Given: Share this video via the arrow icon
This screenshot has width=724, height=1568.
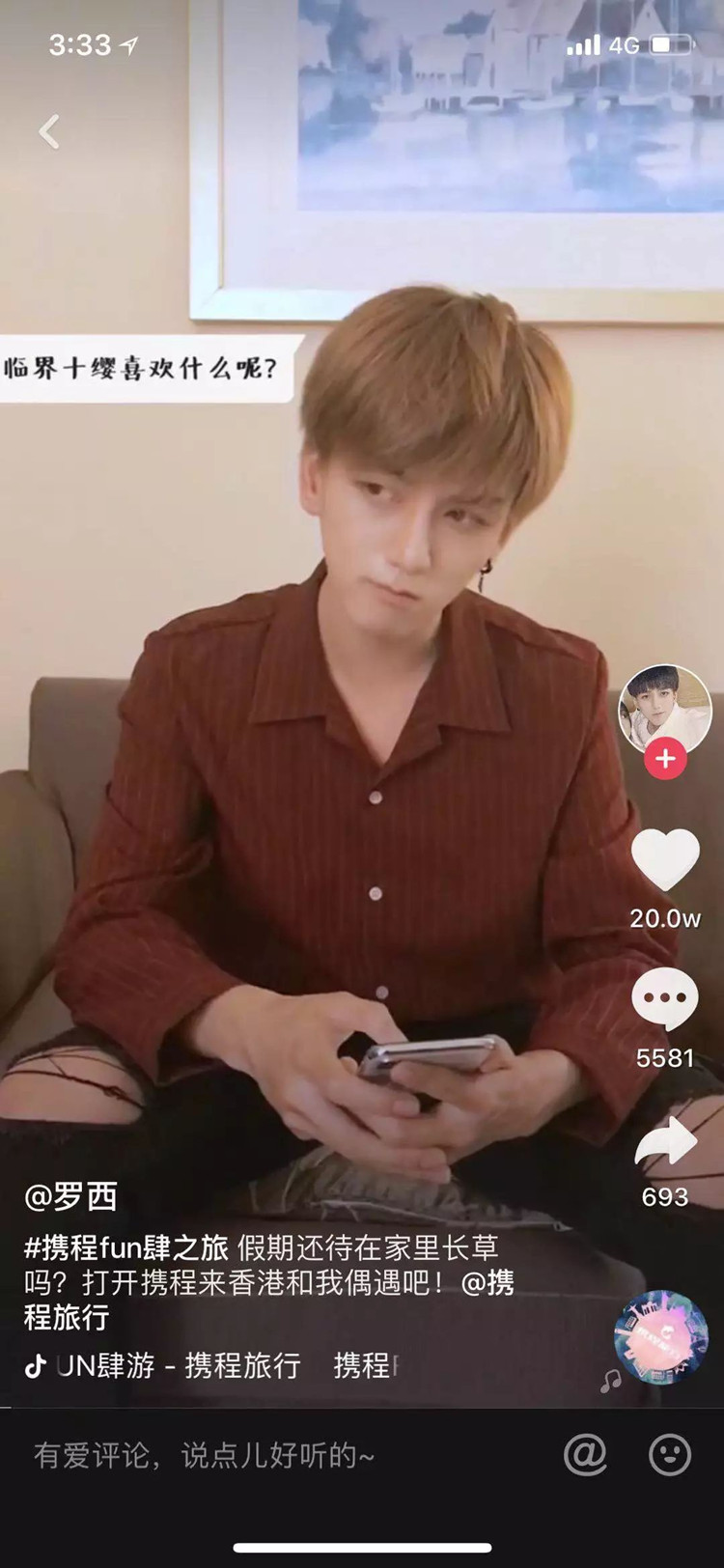Looking at the screenshot, I should (665, 1141).
